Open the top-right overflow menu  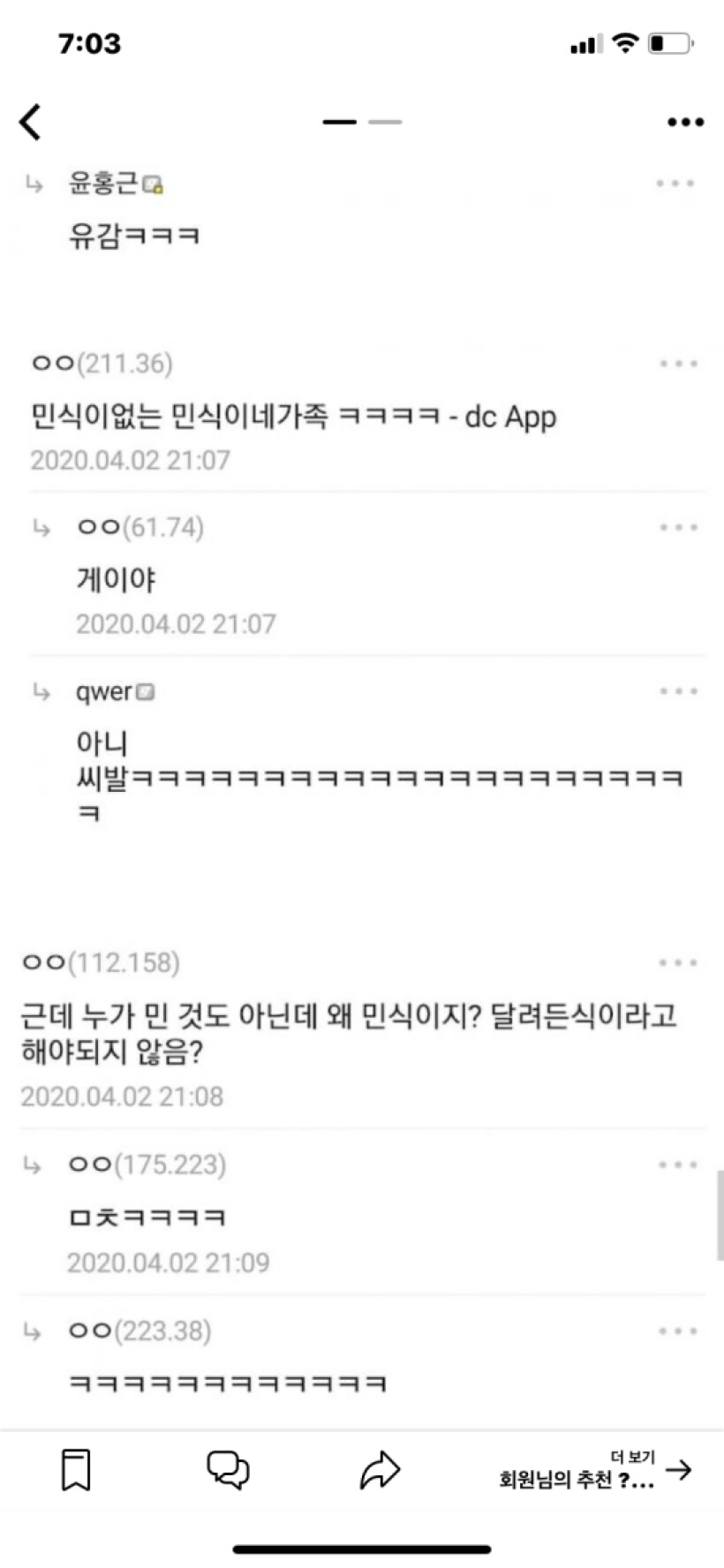click(x=685, y=122)
